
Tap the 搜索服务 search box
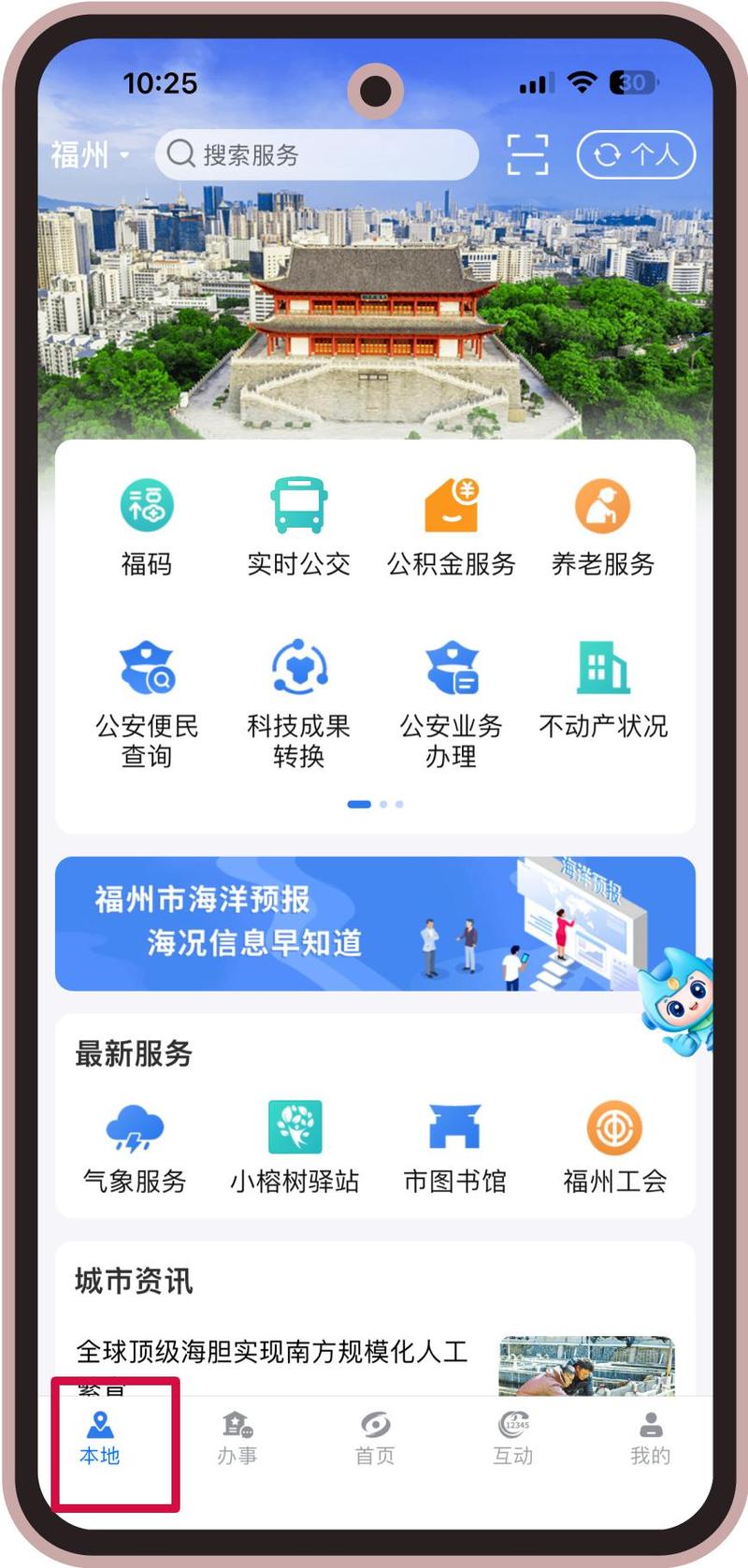(x=318, y=154)
